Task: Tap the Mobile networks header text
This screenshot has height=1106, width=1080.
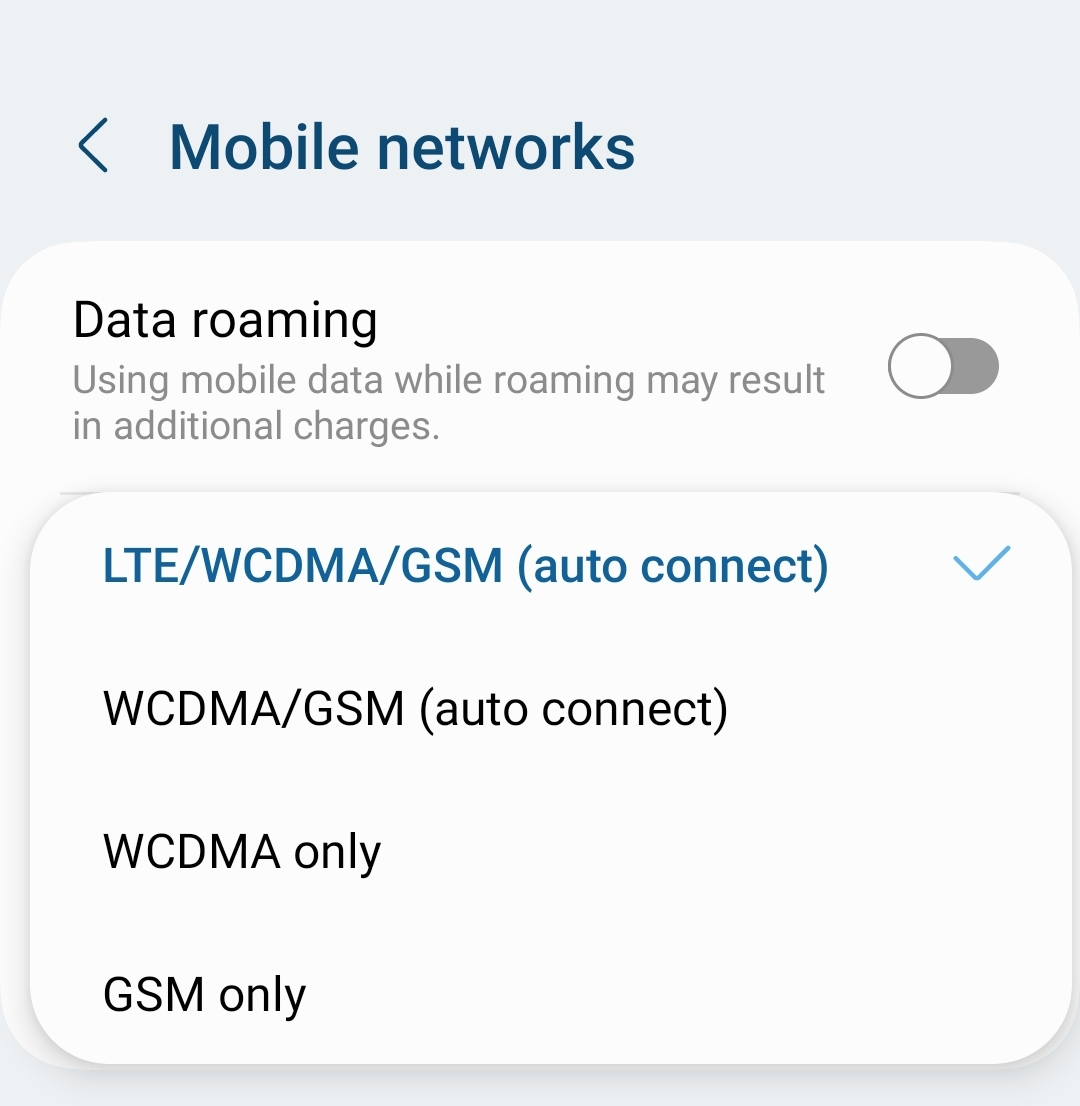Action: click(402, 147)
